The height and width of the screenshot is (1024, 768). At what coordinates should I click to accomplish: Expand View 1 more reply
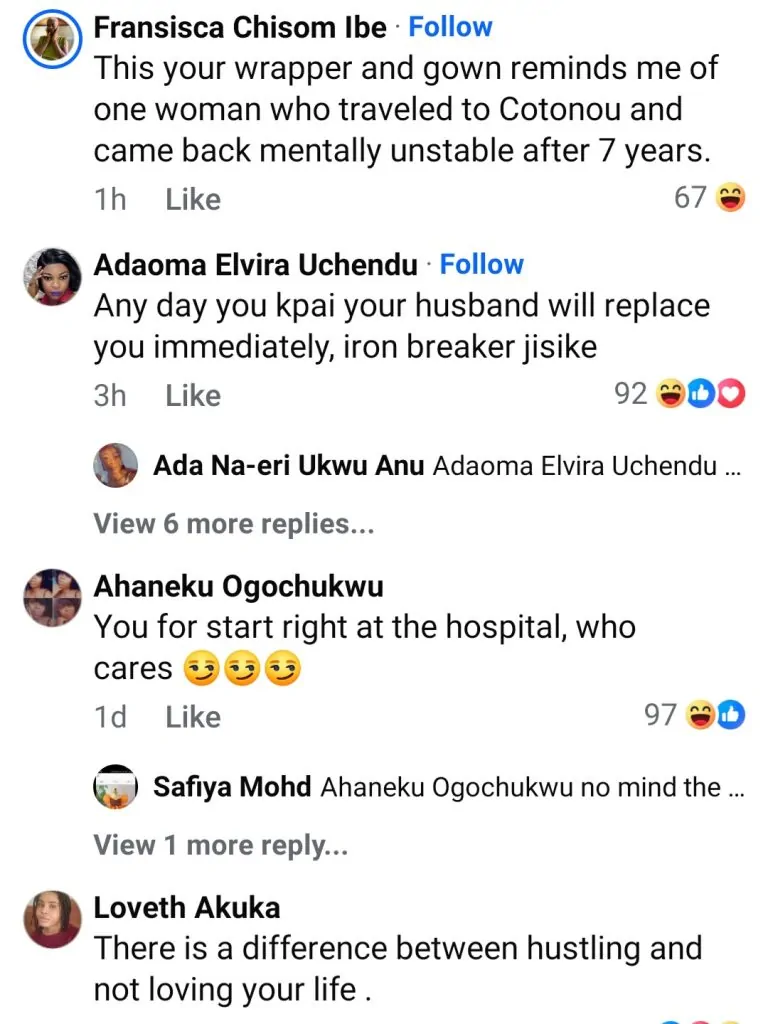click(220, 845)
